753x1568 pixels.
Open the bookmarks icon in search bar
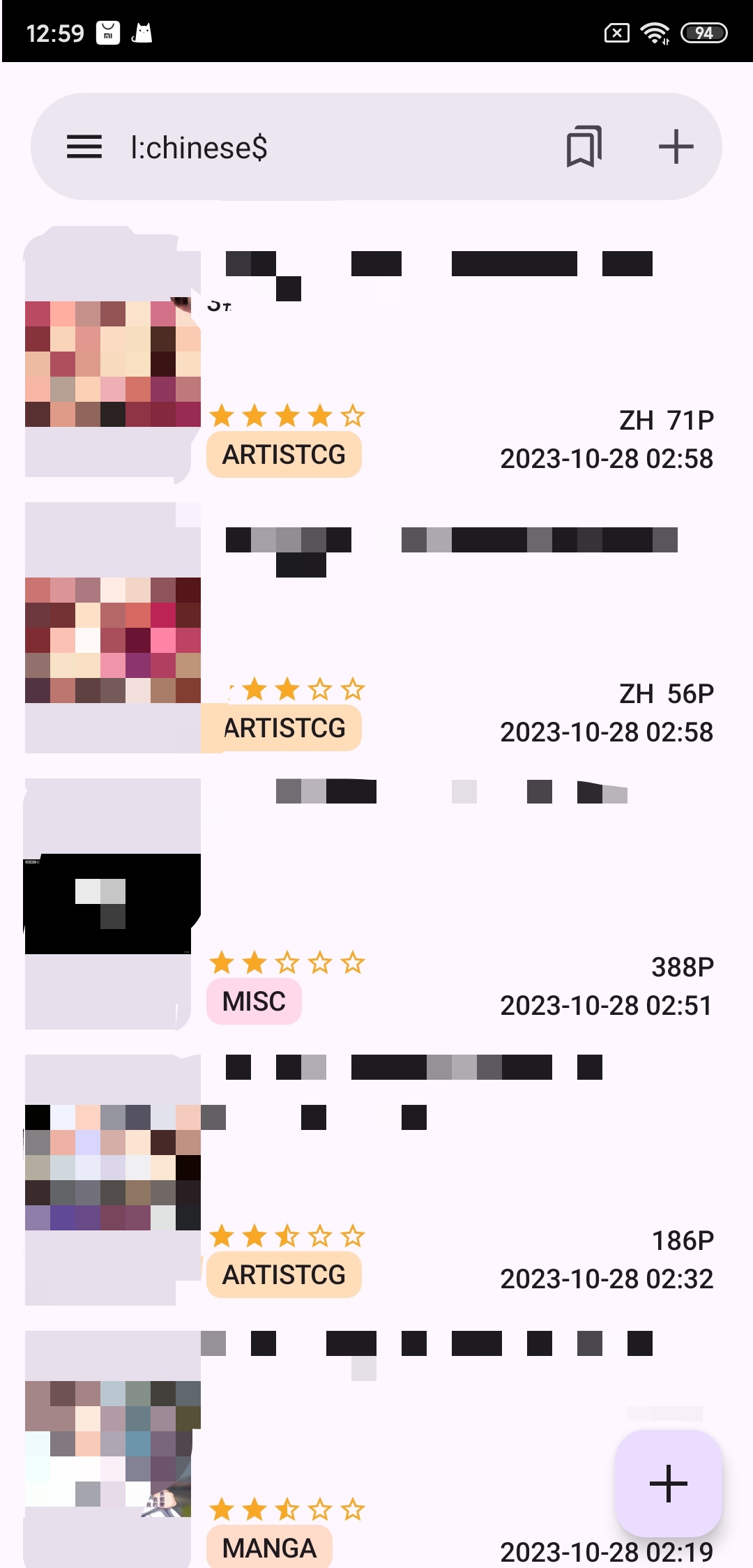(x=584, y=147)
